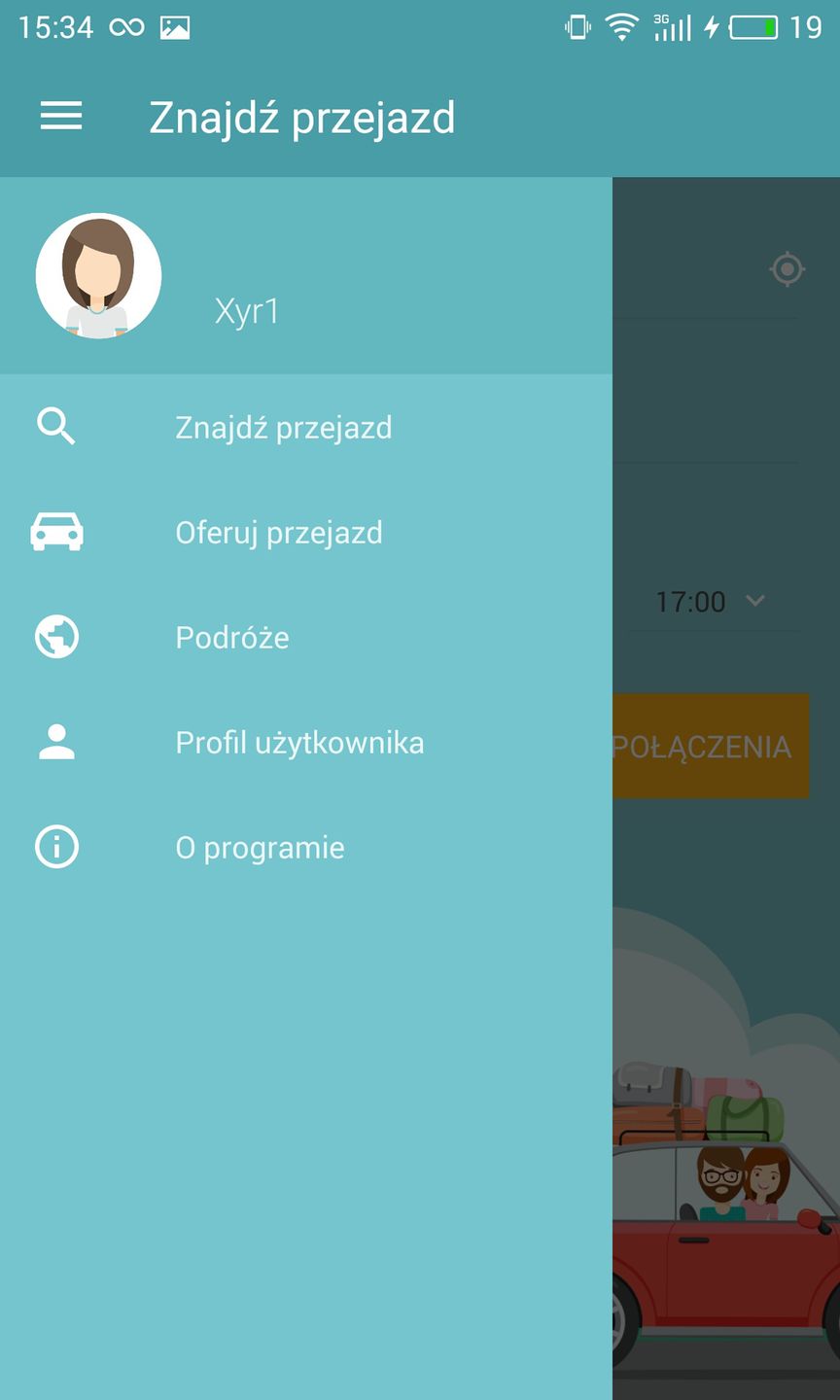Screen dimensions: 840x1400
Task: Tap the GPS location target icon
Action: tap(787, 269)
